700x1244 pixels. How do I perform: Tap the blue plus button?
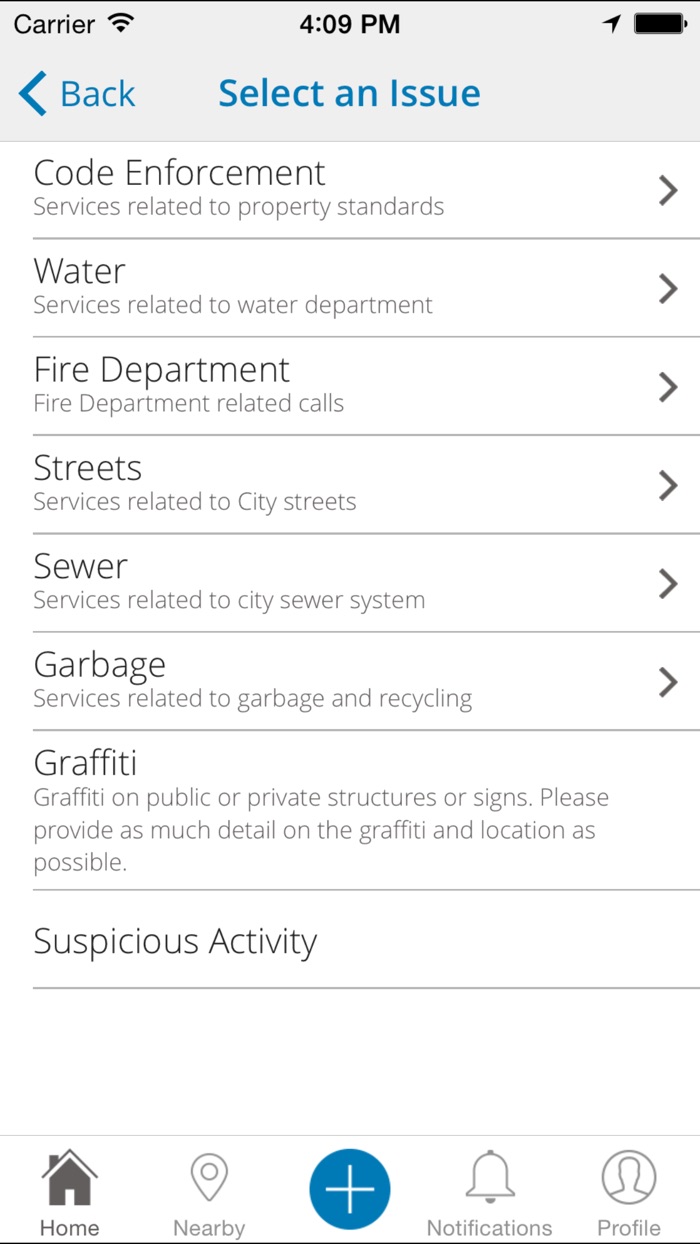(x=350, y=1189)
